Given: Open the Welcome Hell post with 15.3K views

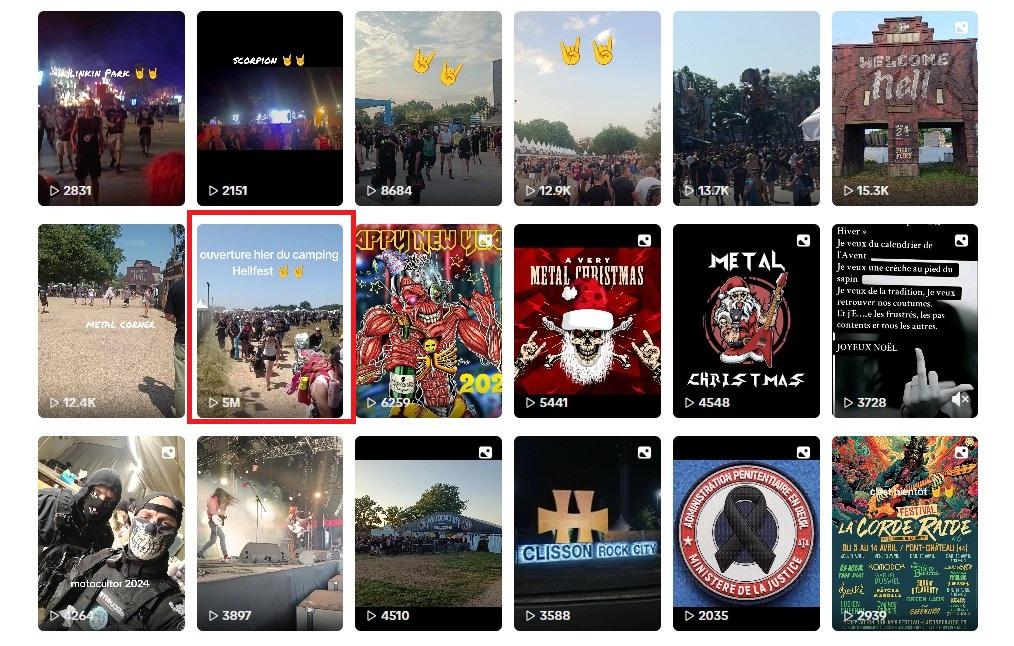Looking at the screenshot, I should 904,108.
